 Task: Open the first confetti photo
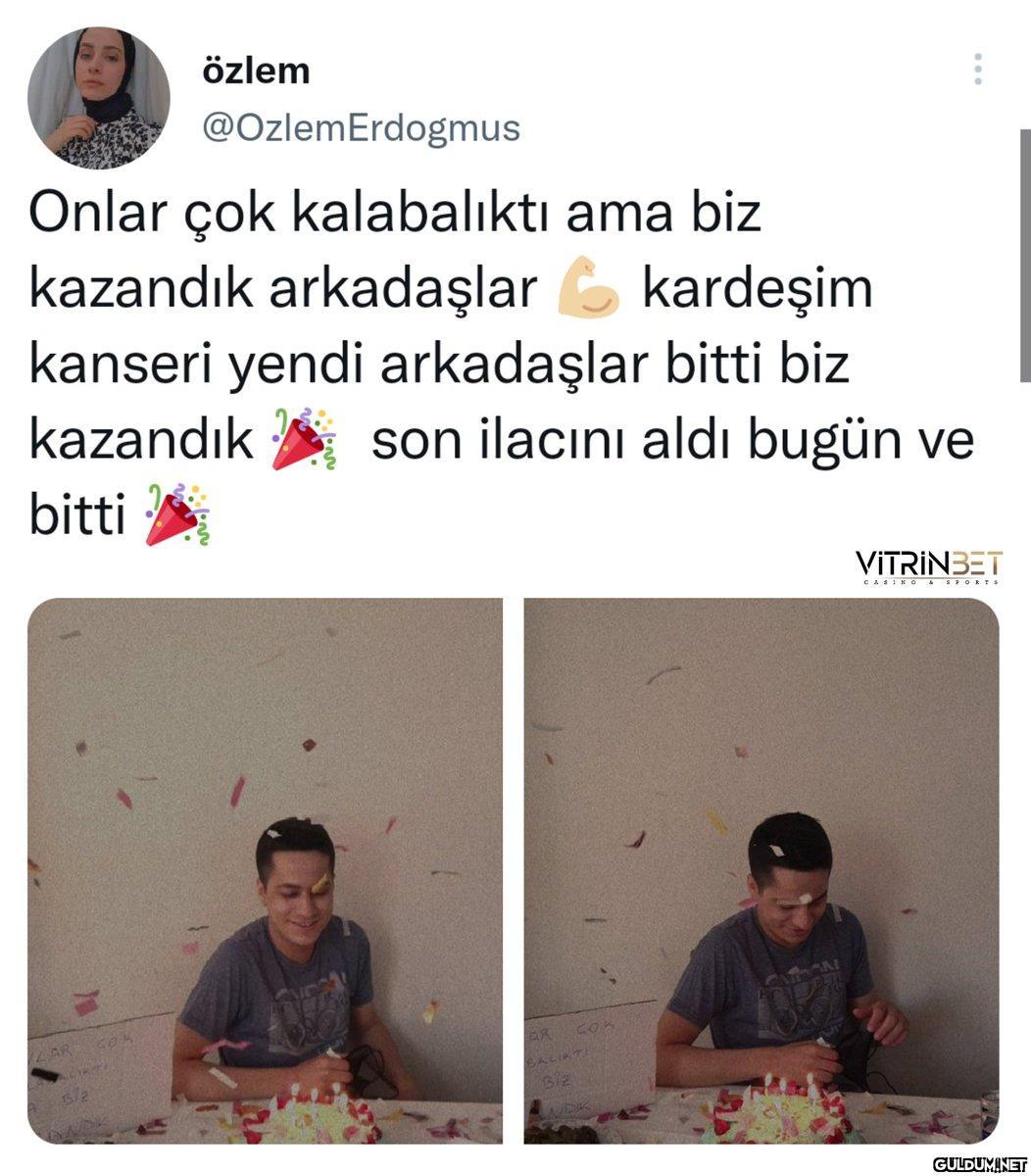point(265,870)
